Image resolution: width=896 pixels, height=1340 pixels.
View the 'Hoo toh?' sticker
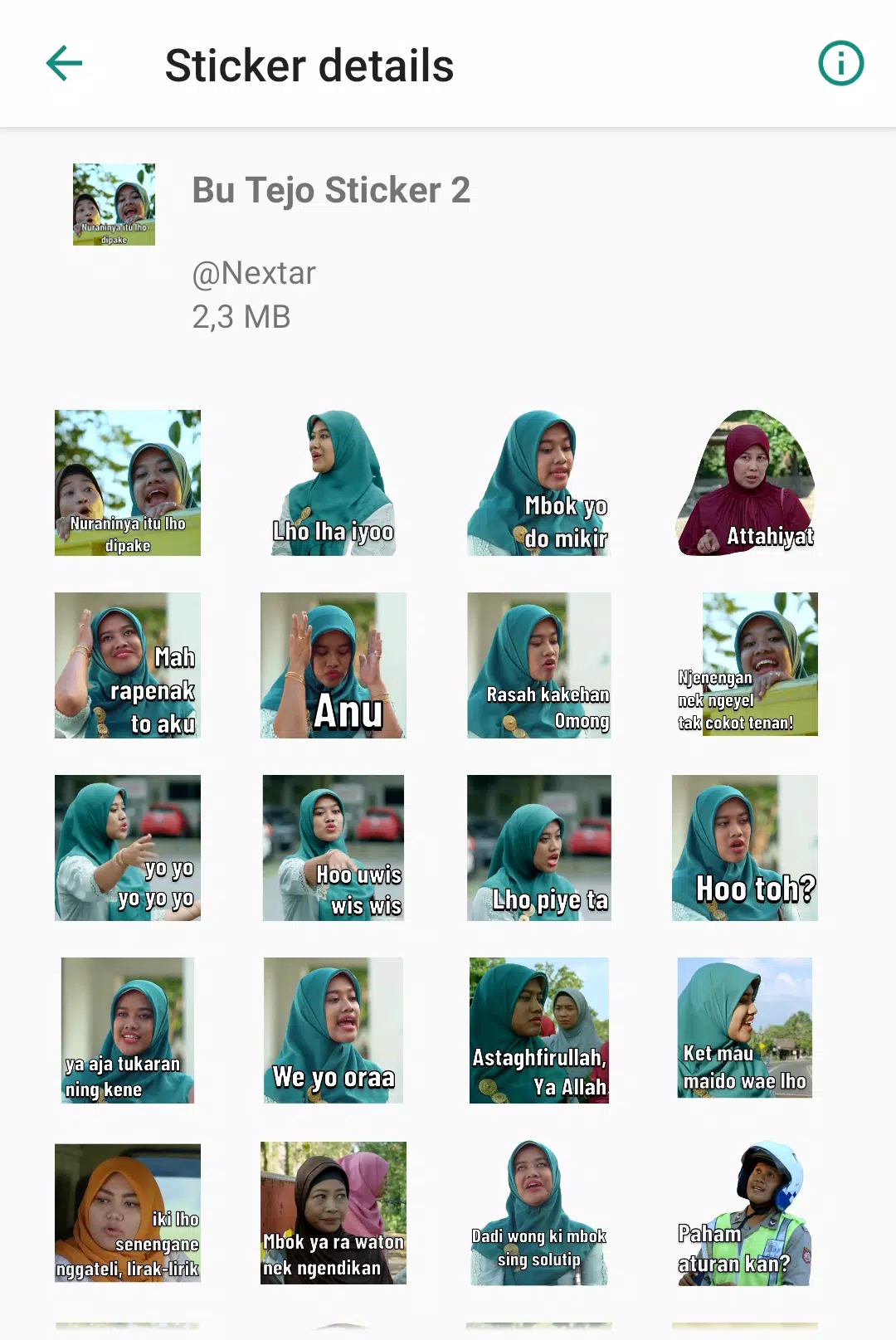point(745,848)
